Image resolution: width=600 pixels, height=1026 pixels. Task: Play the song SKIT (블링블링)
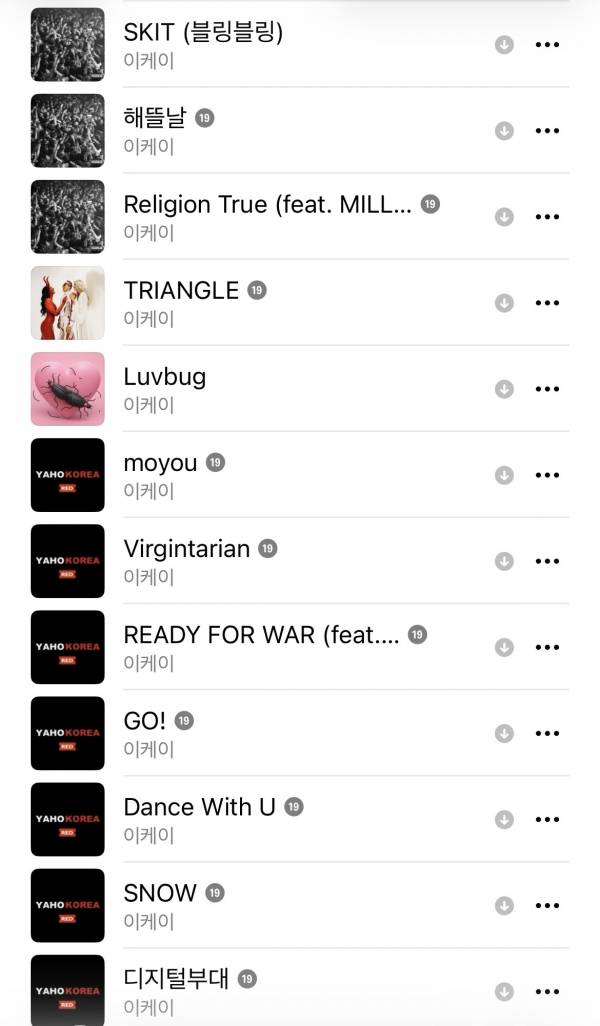point(203,32)
